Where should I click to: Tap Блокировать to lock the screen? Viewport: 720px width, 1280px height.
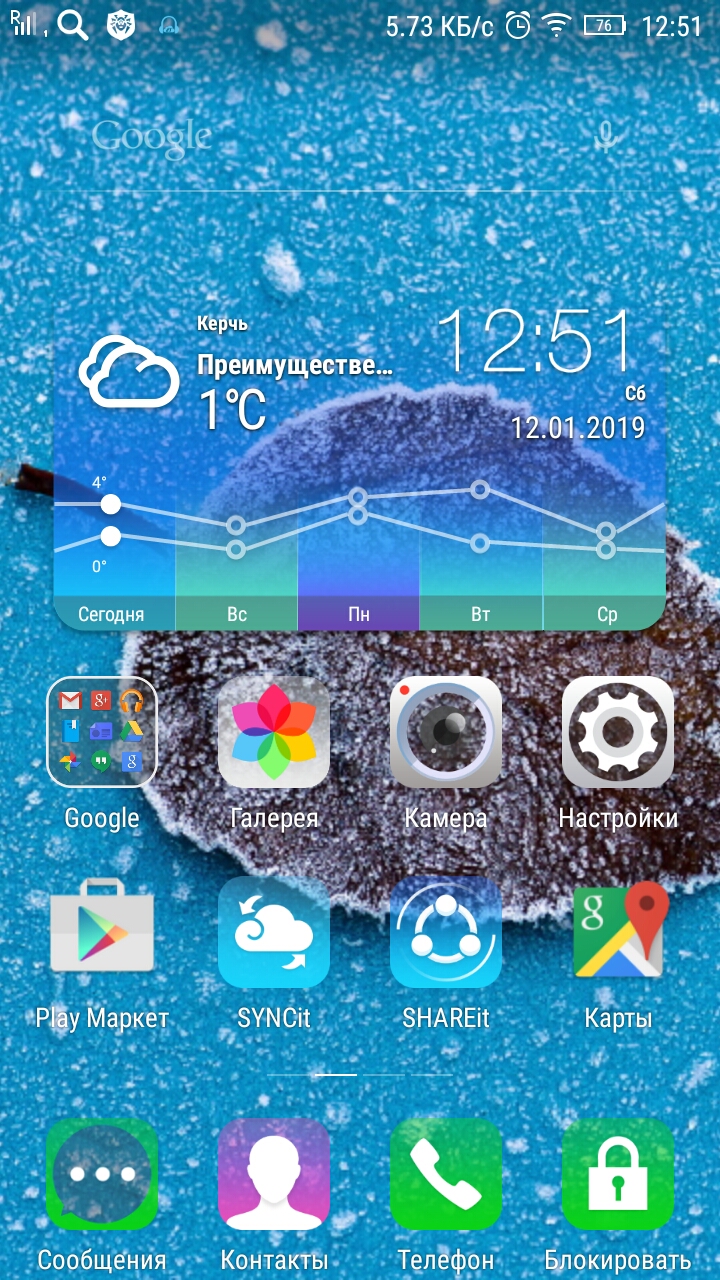click(617, 1174)
